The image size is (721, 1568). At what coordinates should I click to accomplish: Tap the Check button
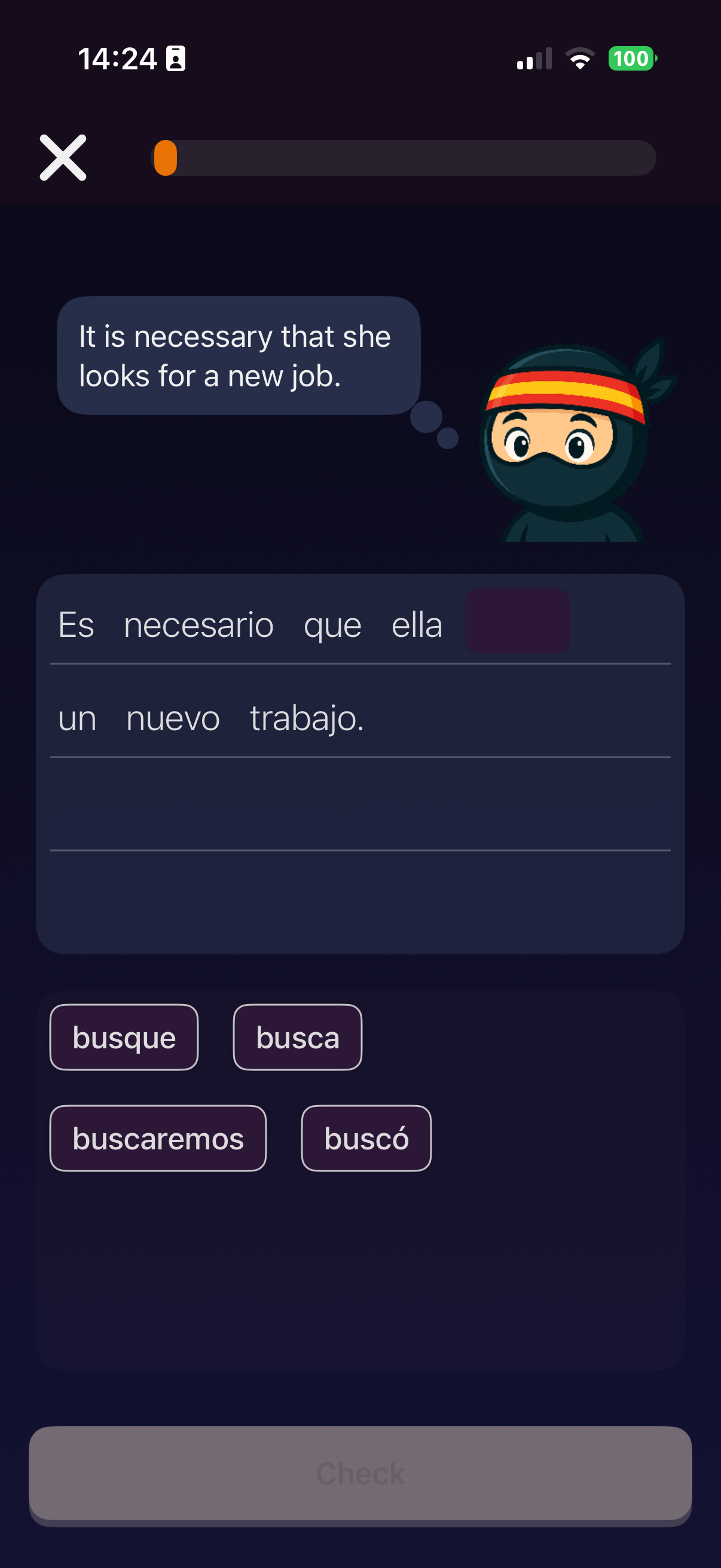tap(360, 1474)
